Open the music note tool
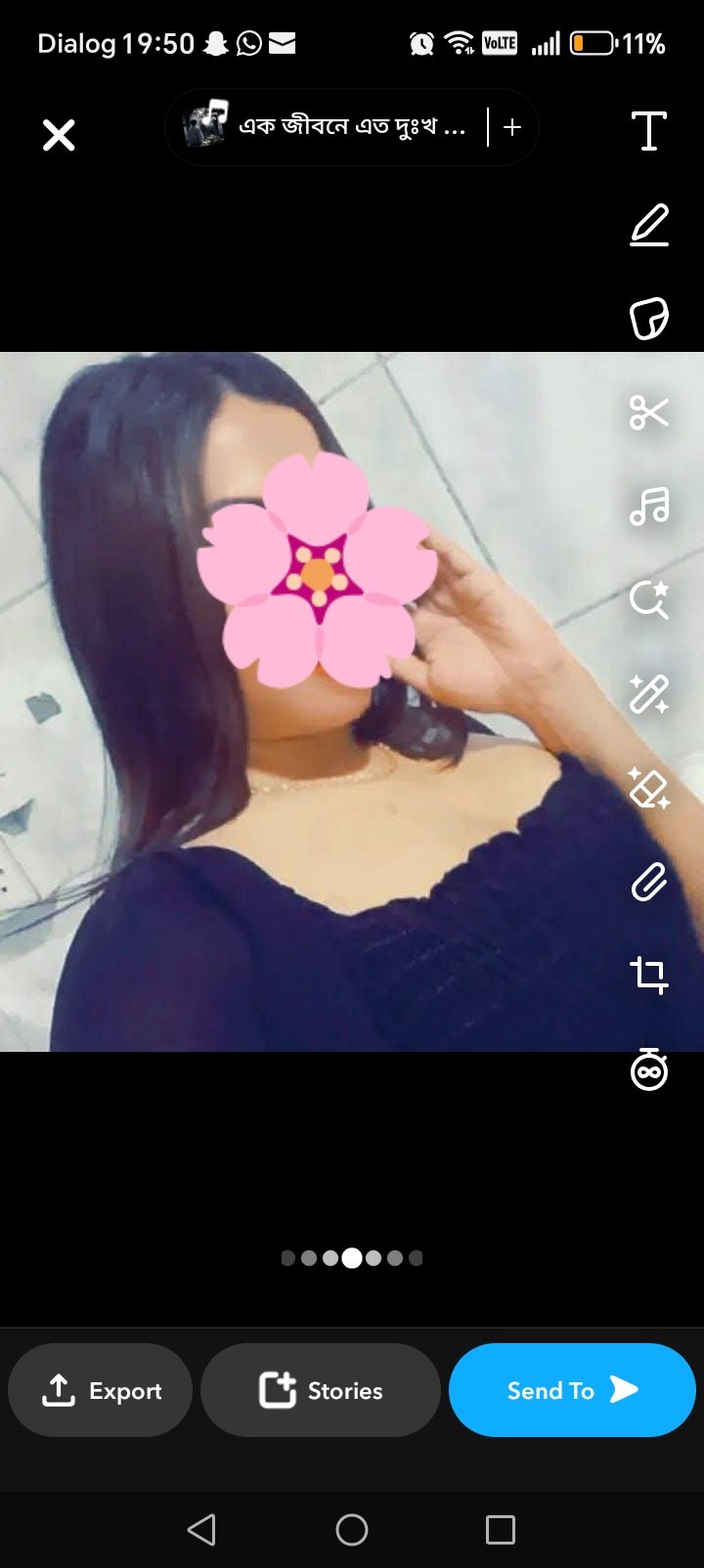 pyautogui.click(x=649, y=506)
